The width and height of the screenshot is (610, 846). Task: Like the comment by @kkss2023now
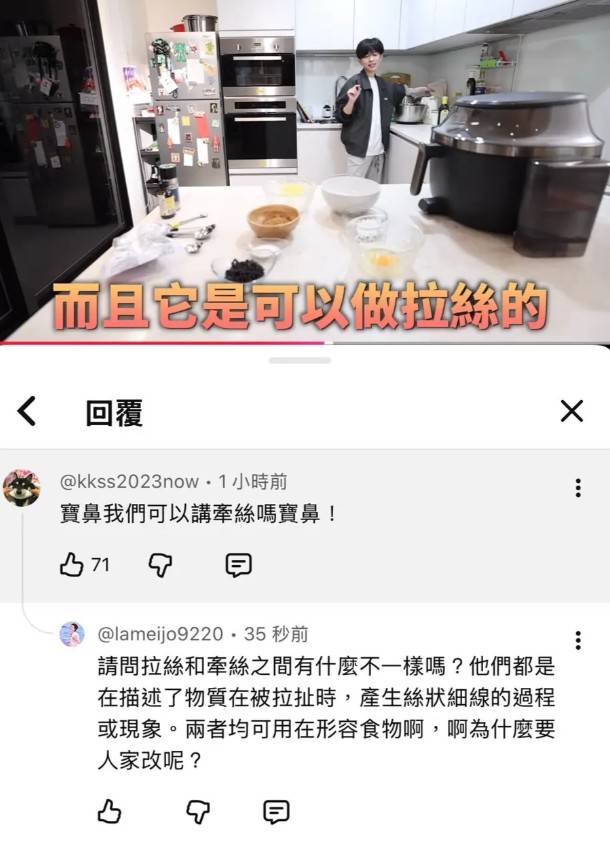(72, 565)
